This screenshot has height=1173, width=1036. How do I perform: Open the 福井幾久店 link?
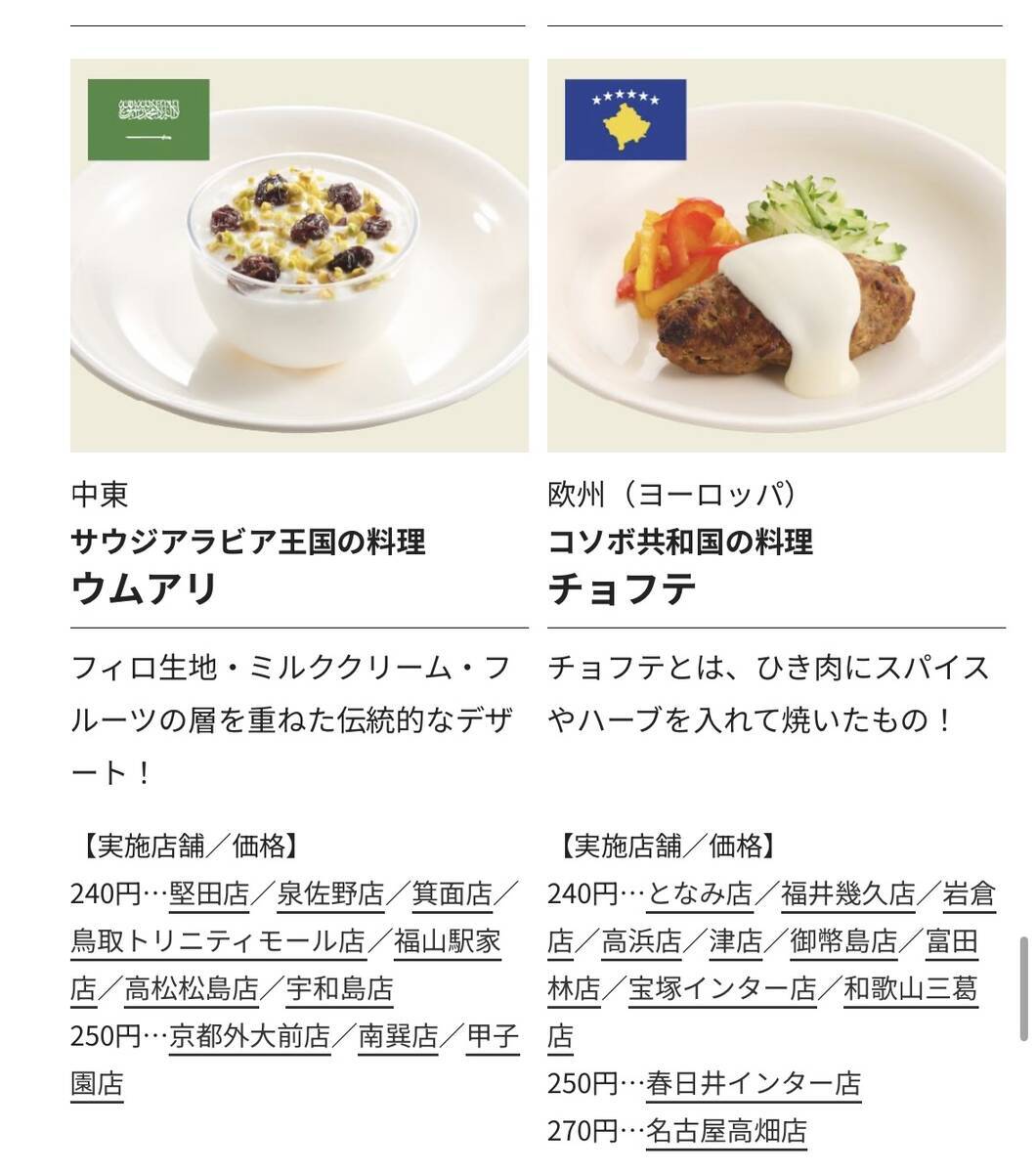(x=847, y=893)
